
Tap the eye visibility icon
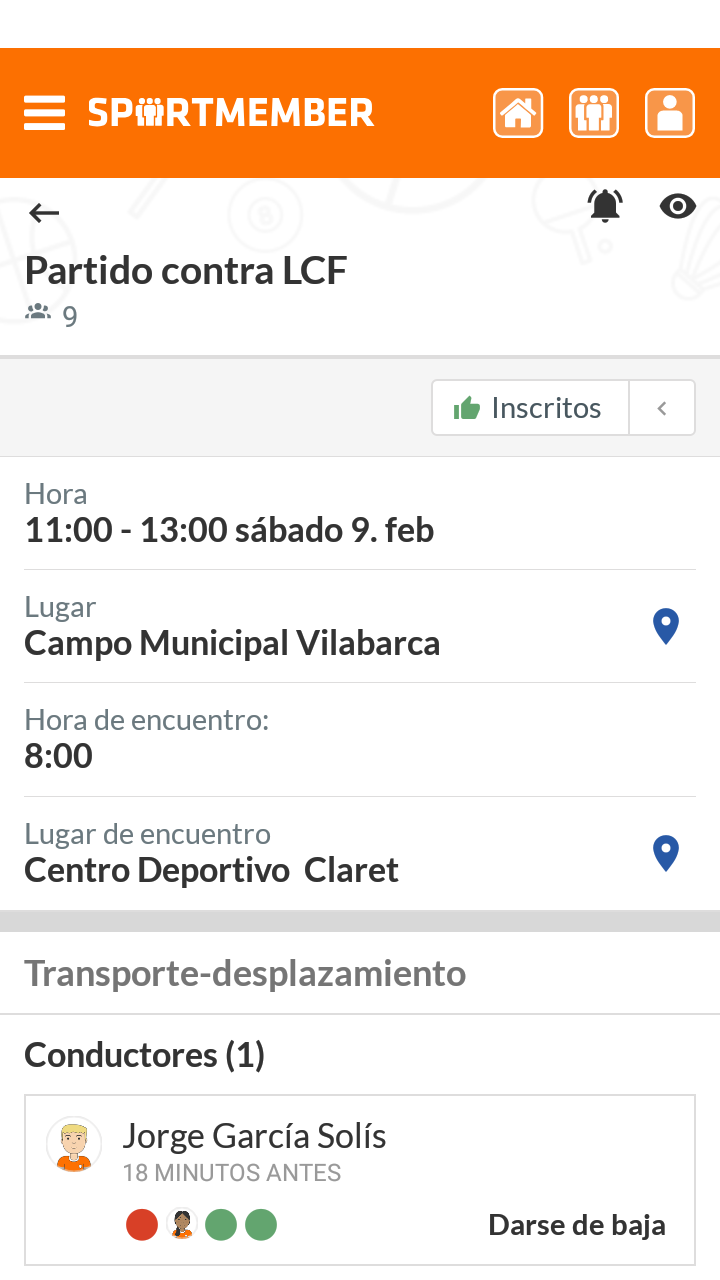click(x=678, y=207)
